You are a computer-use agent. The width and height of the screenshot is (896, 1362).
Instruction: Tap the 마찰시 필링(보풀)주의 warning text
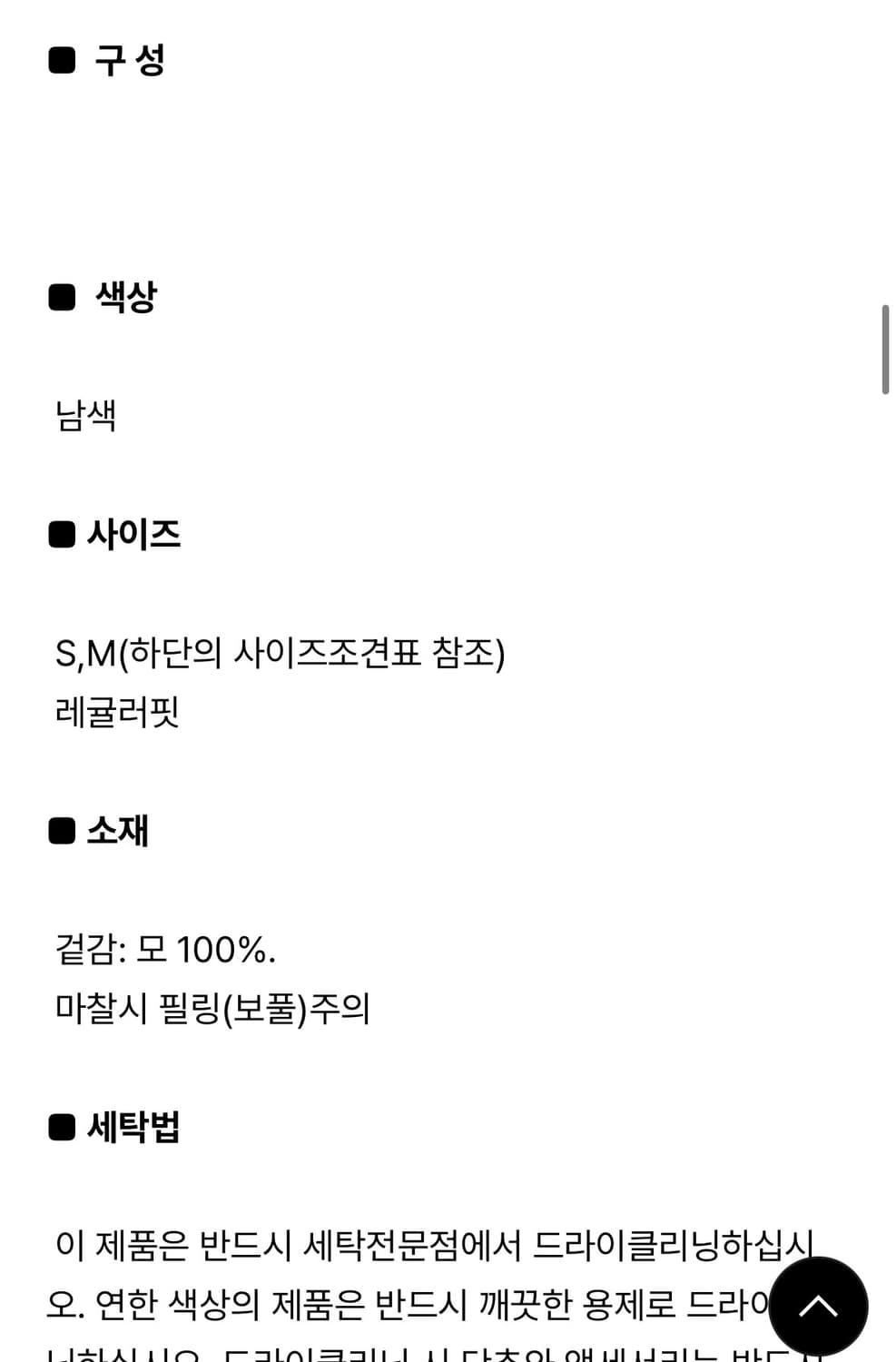tap(213, 1005)
